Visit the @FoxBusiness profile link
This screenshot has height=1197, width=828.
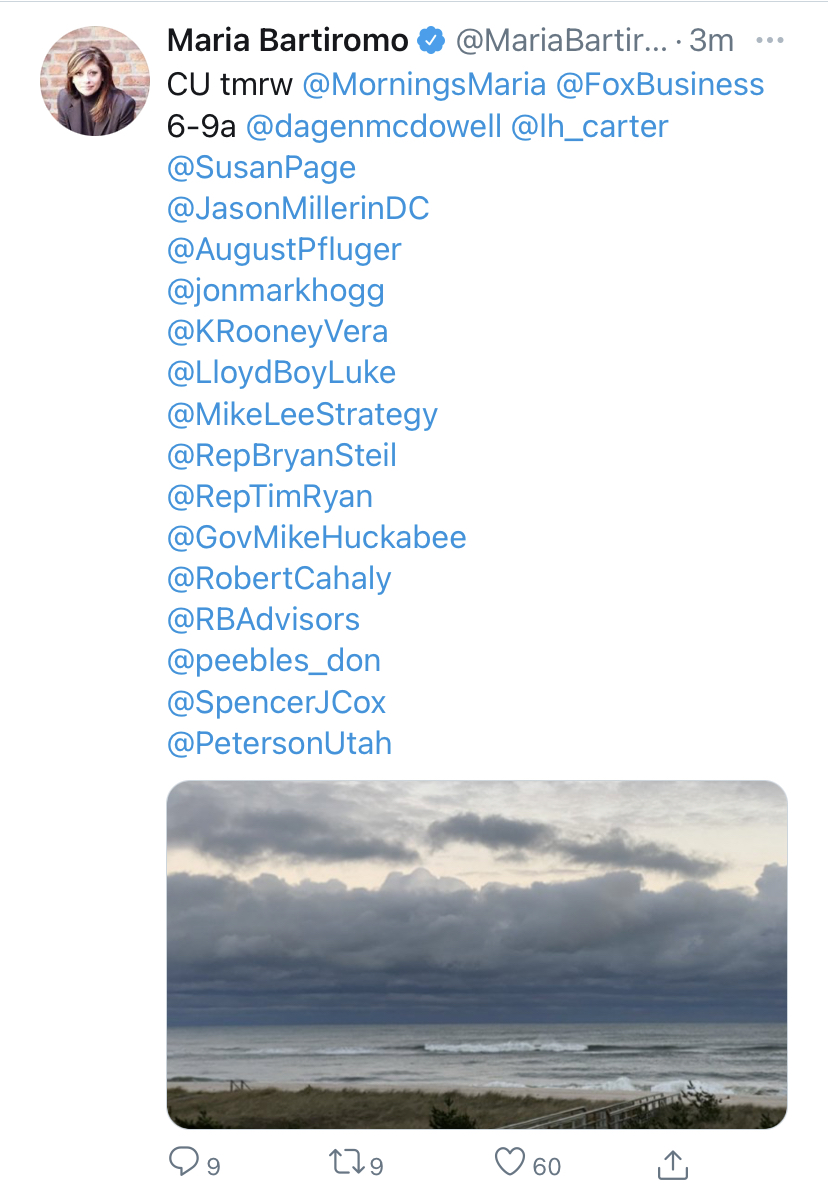pos(660,84)
